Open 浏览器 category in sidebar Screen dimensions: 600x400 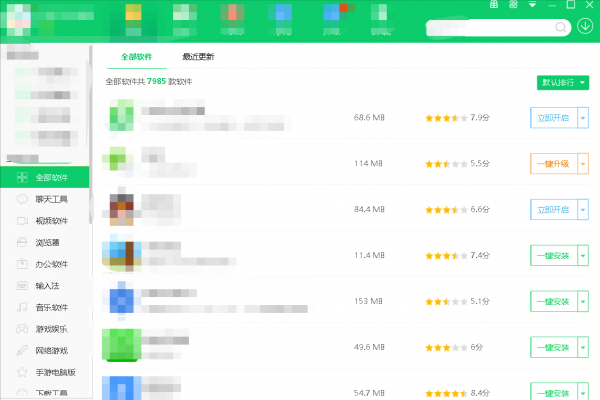(47, 242)
